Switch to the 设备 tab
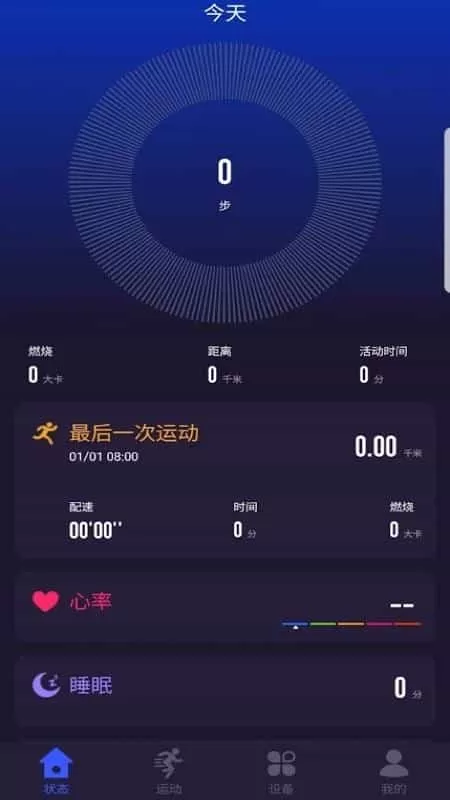The width and height of the screenshot is (450, 800). [281, 771]
